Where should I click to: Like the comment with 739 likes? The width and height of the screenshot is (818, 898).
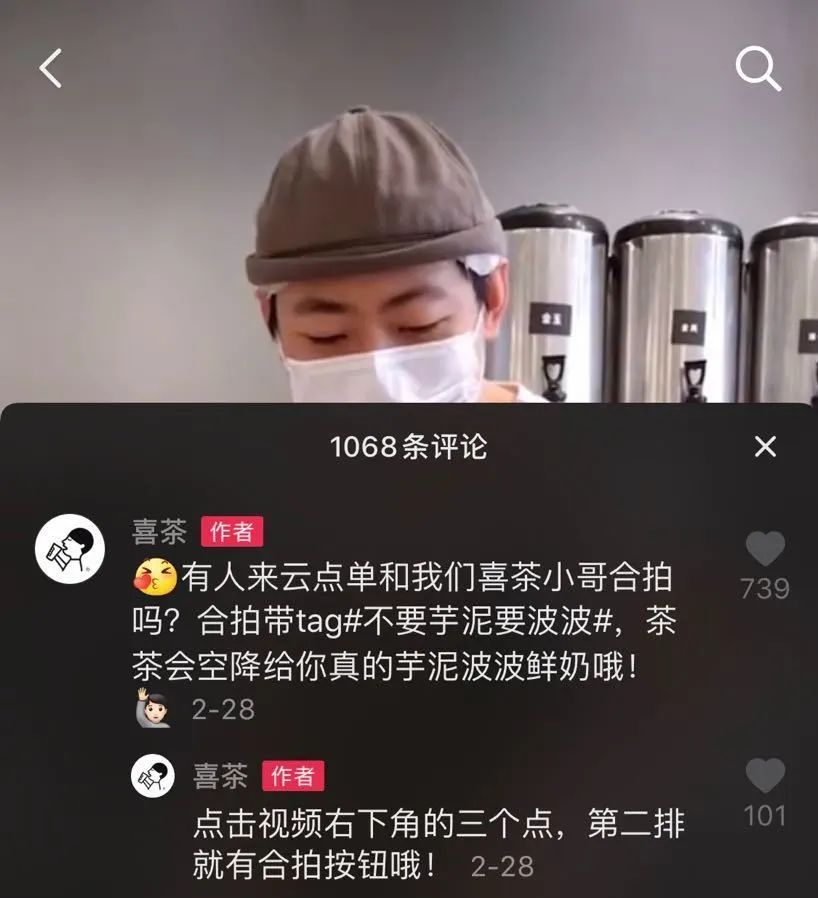(x=765, y=548)
